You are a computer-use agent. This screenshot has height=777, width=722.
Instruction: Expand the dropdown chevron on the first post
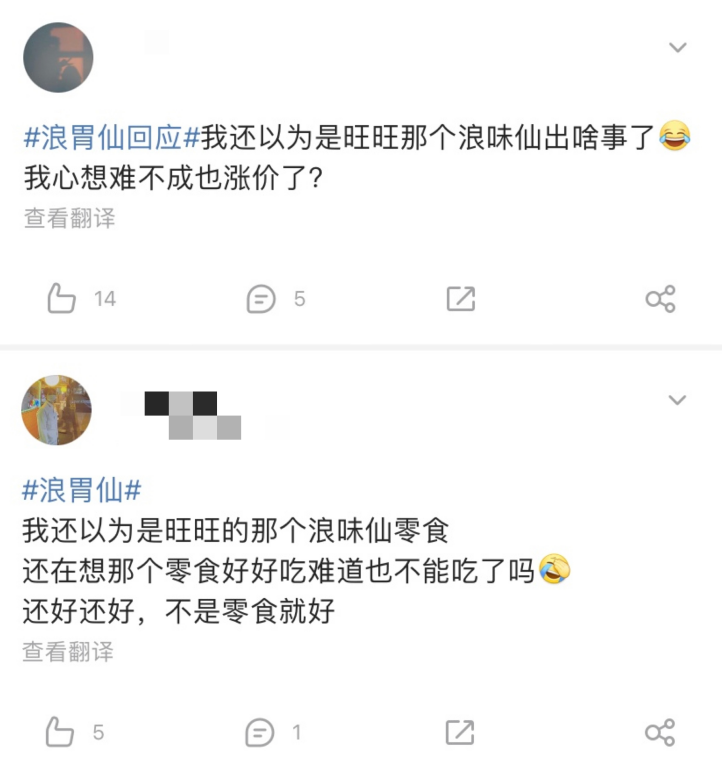(678, 48)
